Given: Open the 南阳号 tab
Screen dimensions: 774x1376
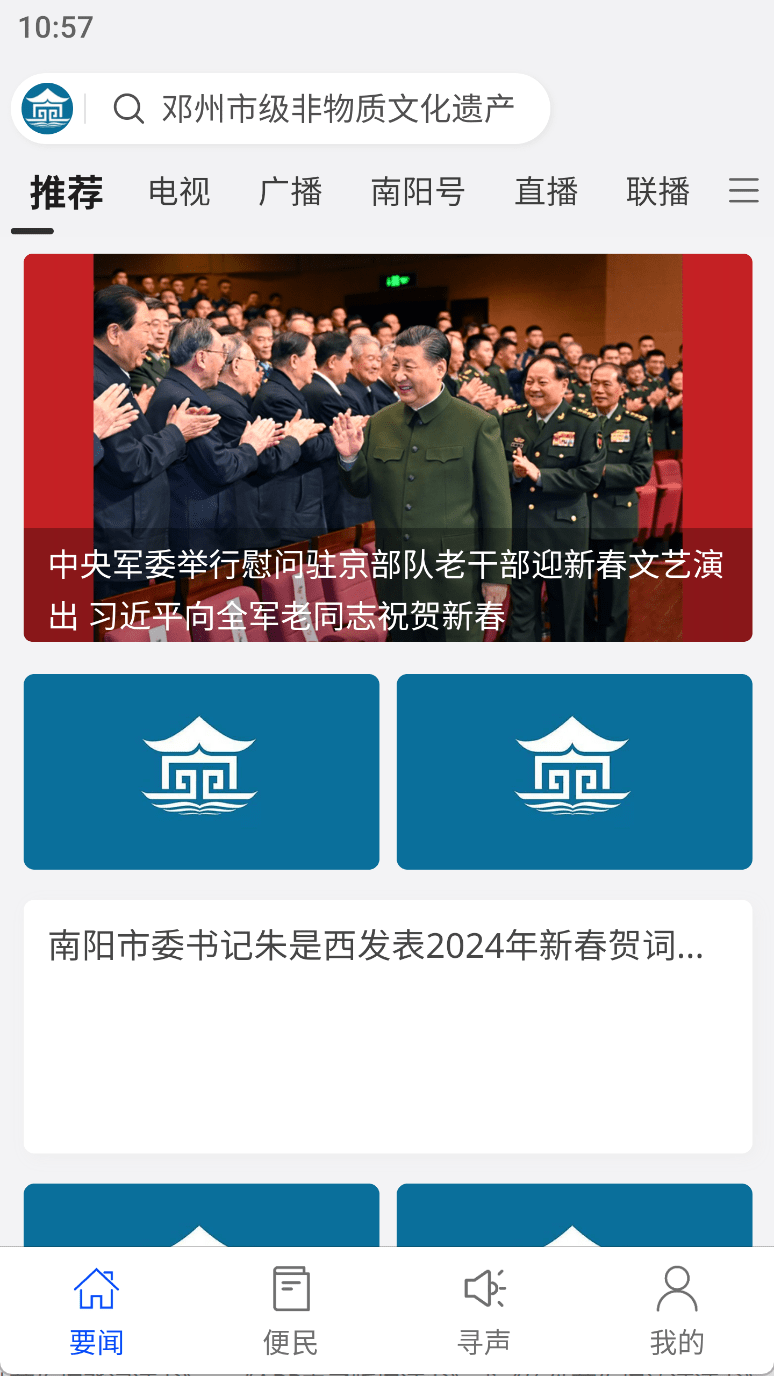Looking at the screenshot, I should [417, 191].
